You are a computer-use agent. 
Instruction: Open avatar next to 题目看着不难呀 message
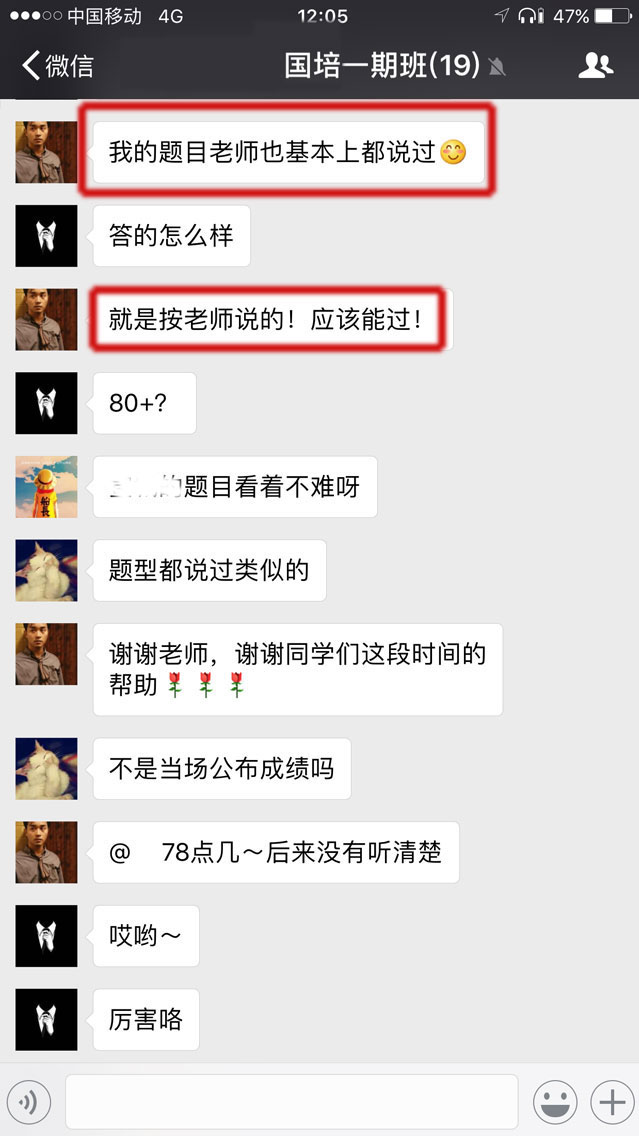click(46, 487)
